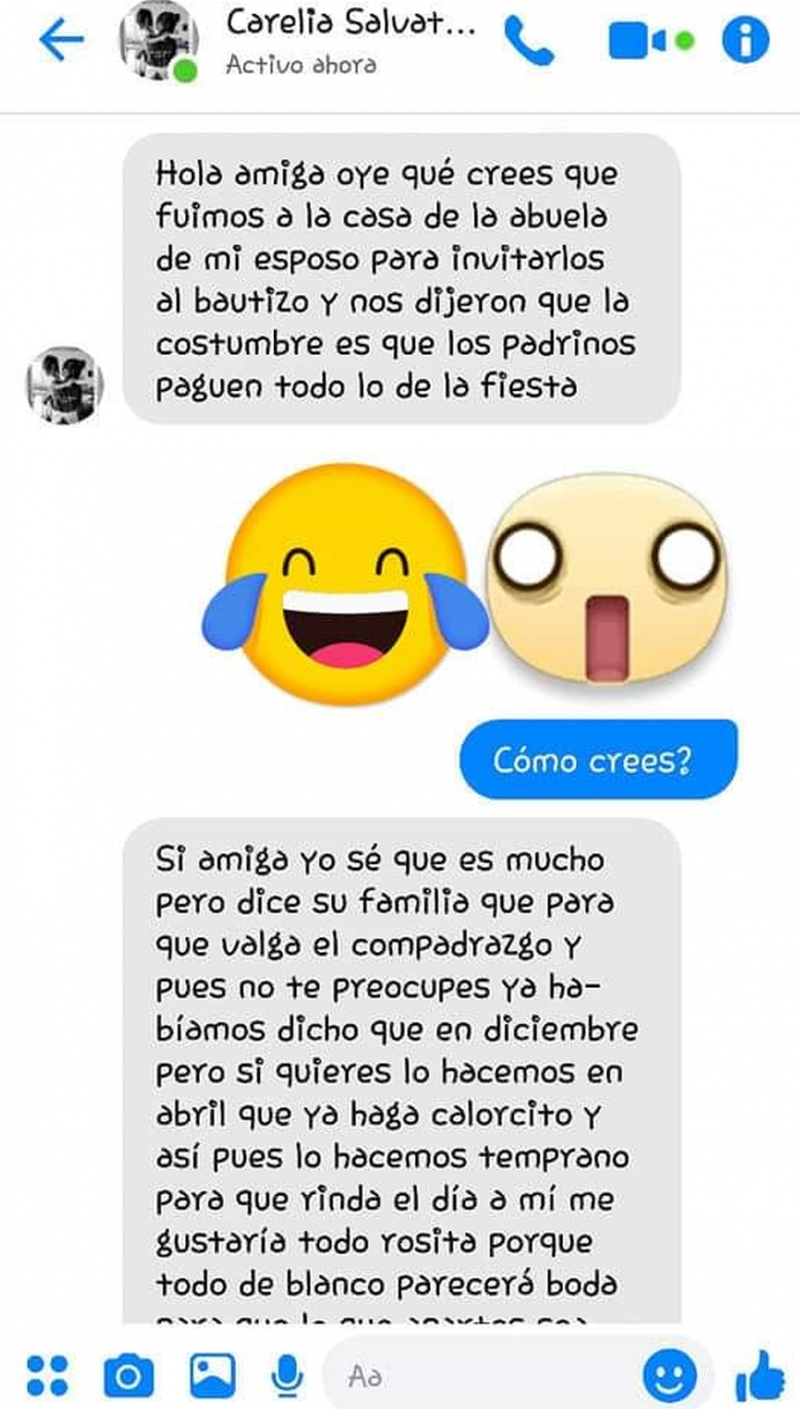This screenshot has width=800, height=1409.
Task: Tap the sender's avatar beside the first message
Action: (65, 385)
